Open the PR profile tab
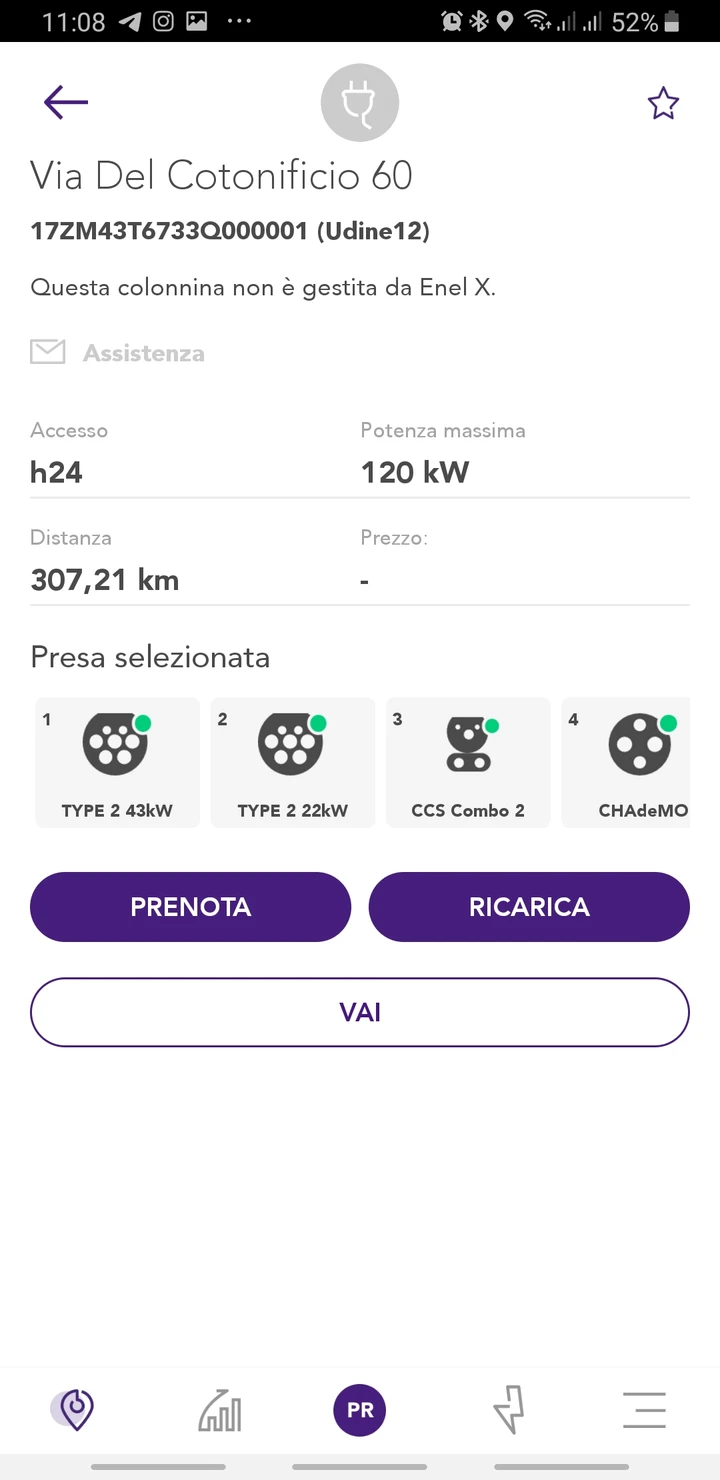Viewport: 720px width, 1480px height. pyautogui.click(x=360, y=1411)
